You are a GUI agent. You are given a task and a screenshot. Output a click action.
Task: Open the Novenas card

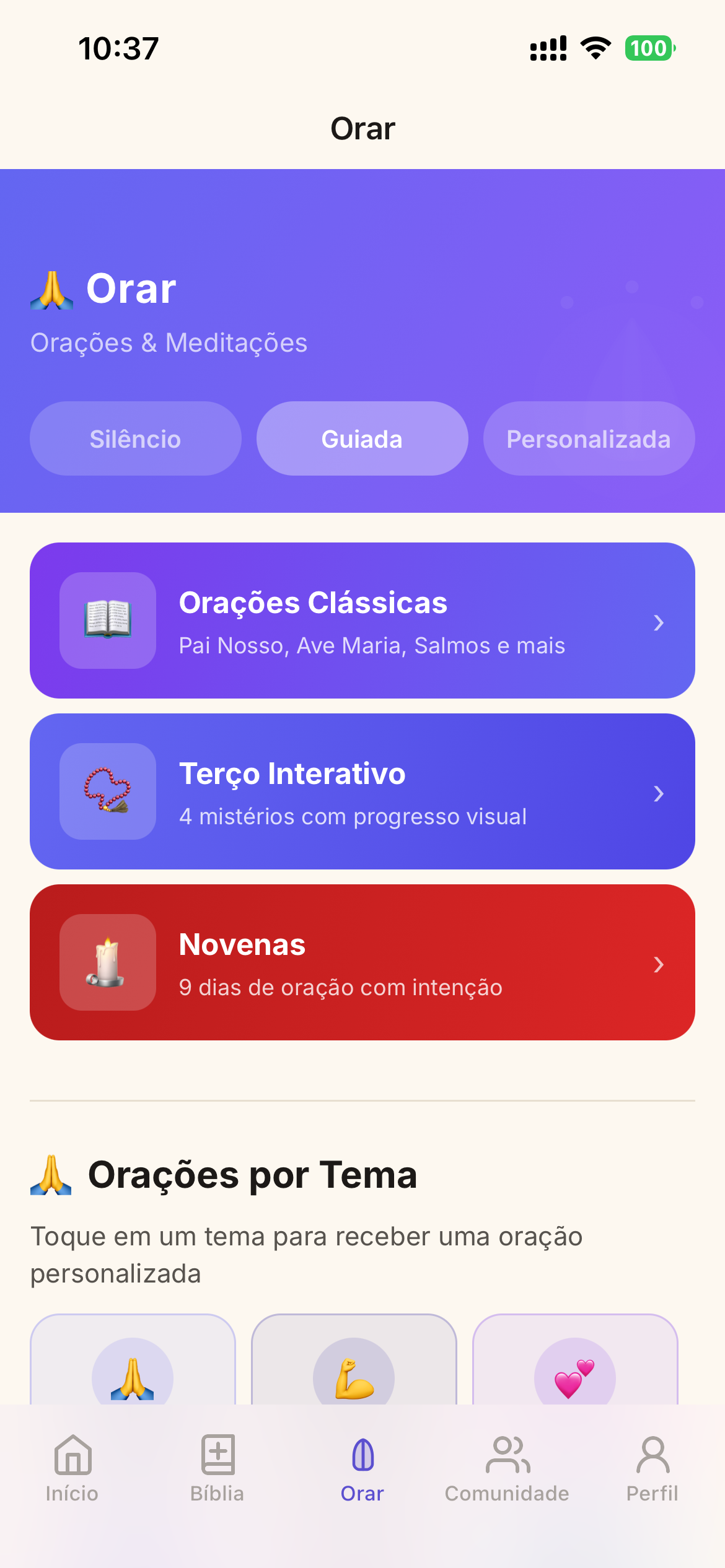362,962
